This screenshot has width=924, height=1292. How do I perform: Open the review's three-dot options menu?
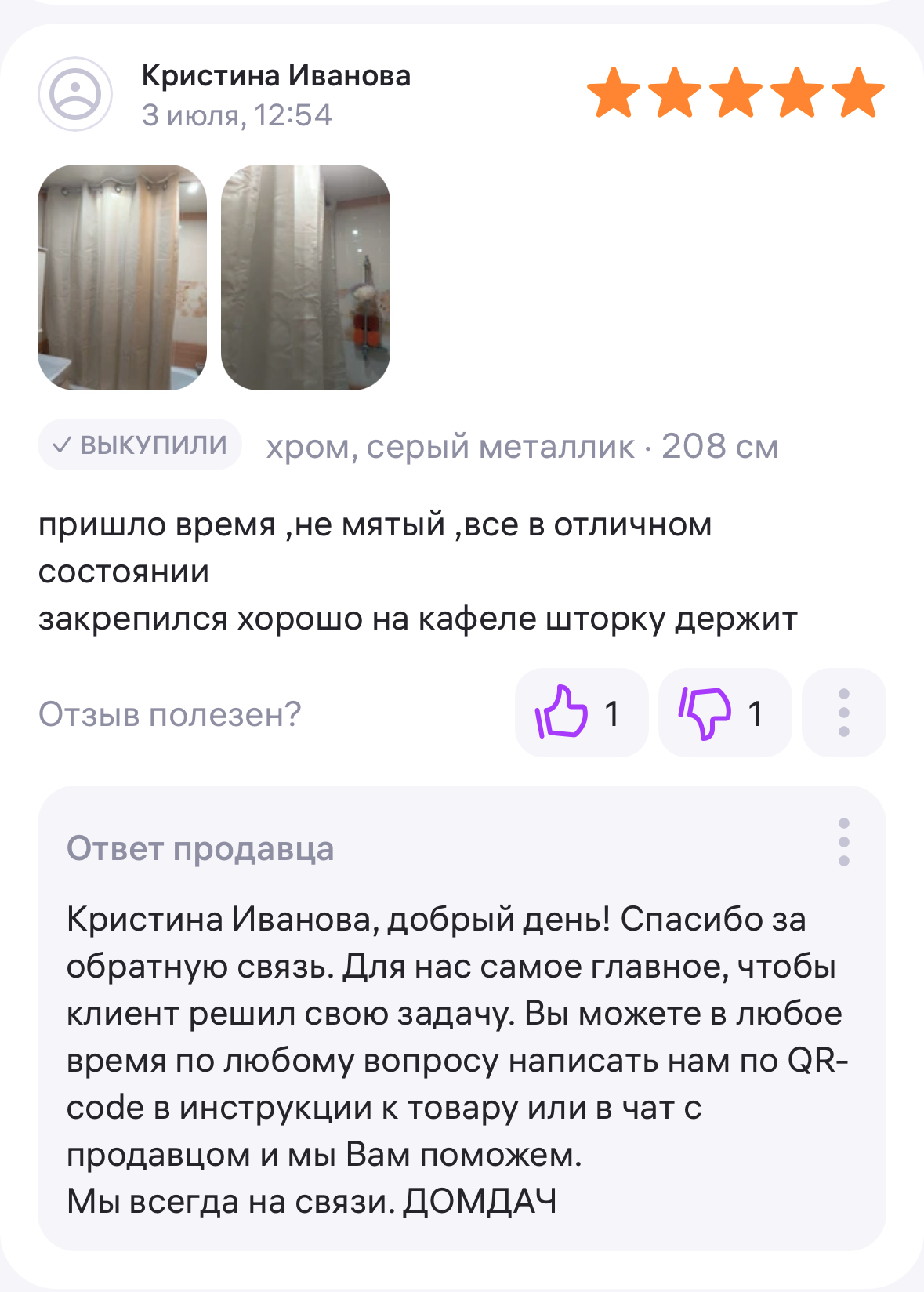pyautogui.click(x=843, y=713)
